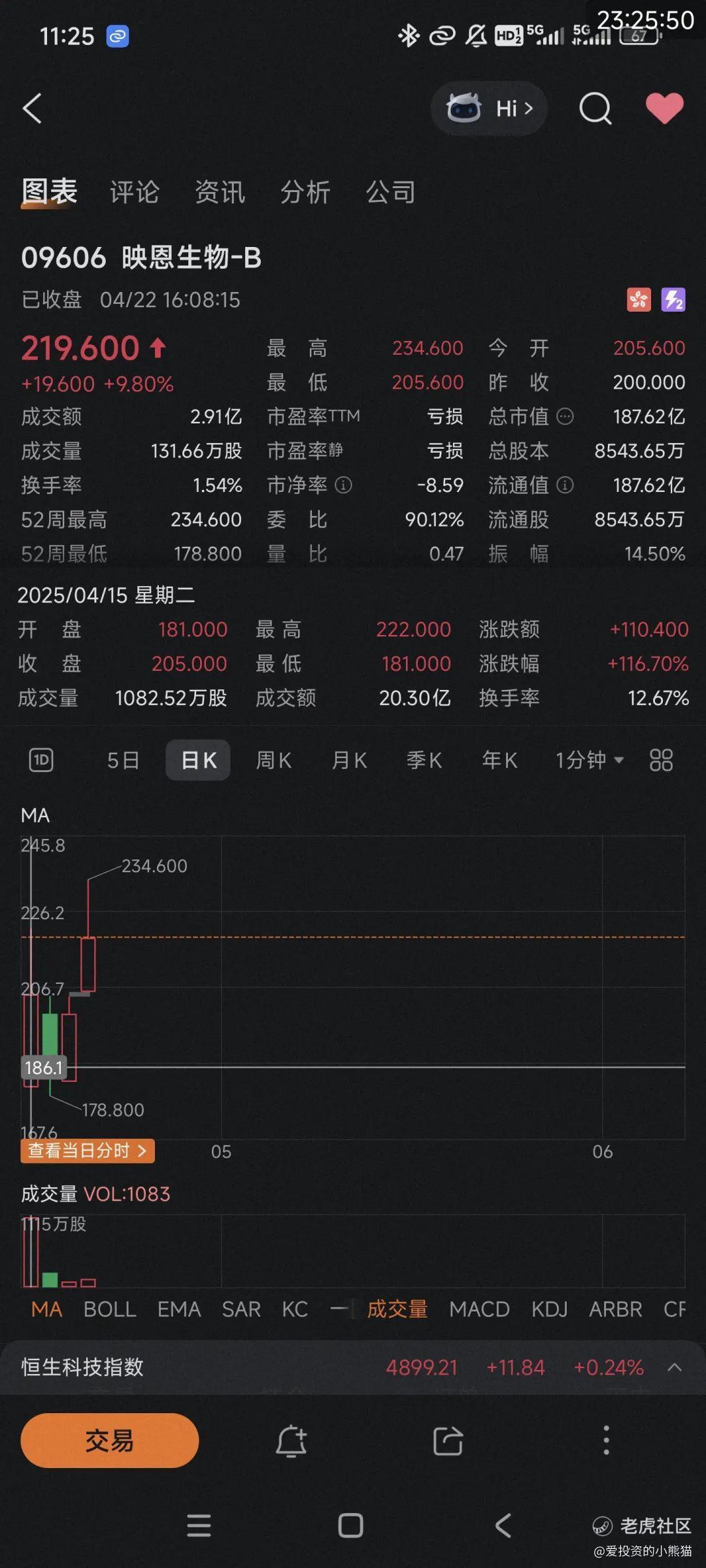Viewport: 706px width, 1568px height.
Task: Remove stock from favorites via heart
Action: pyautogui.click(x=664, y=108)
